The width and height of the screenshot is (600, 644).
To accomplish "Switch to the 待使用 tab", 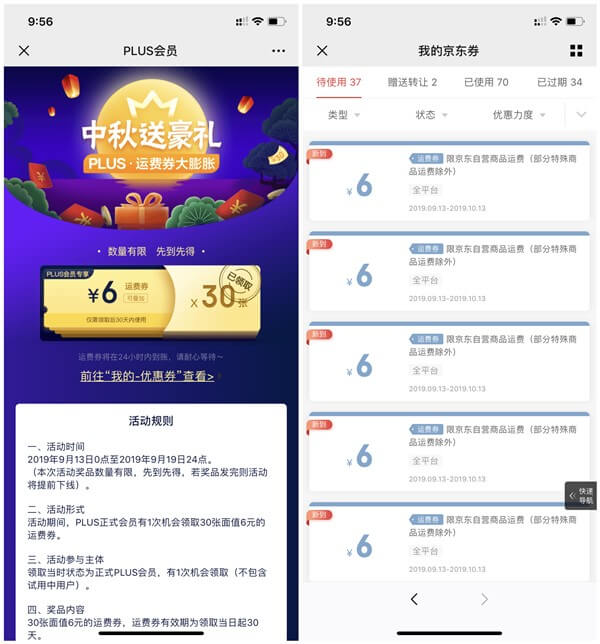I will pos(339,82).
